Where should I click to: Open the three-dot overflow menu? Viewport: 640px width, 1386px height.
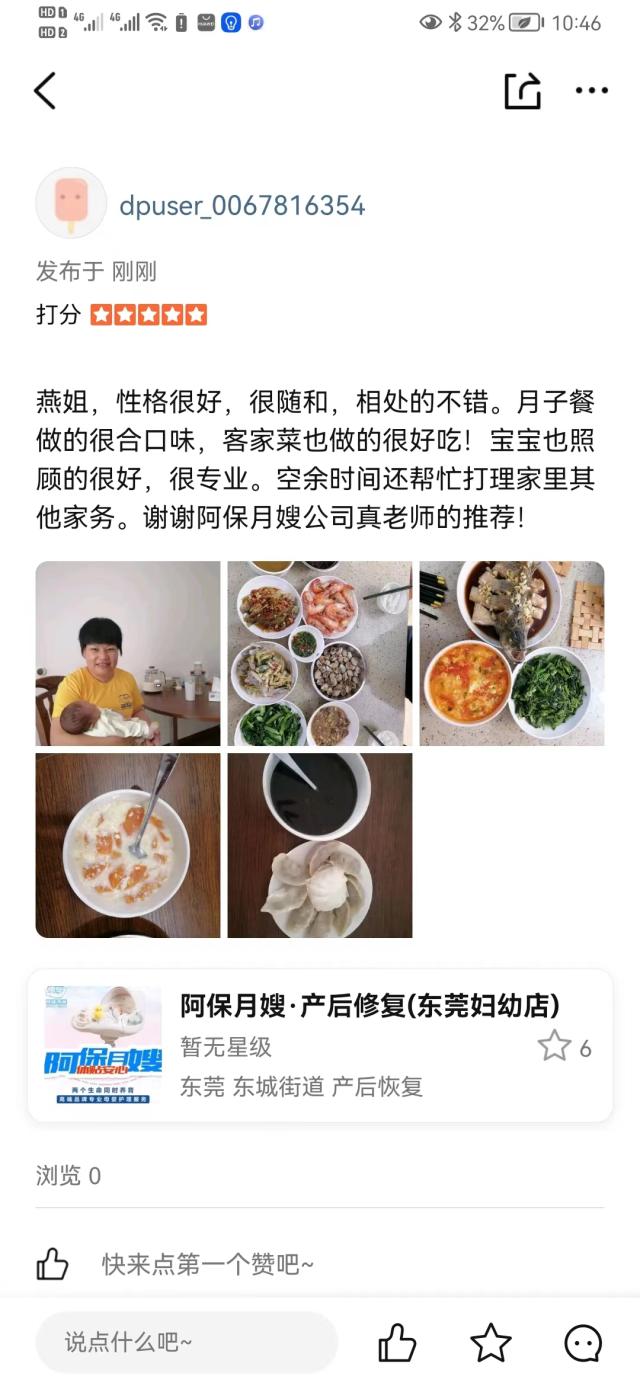591,91
